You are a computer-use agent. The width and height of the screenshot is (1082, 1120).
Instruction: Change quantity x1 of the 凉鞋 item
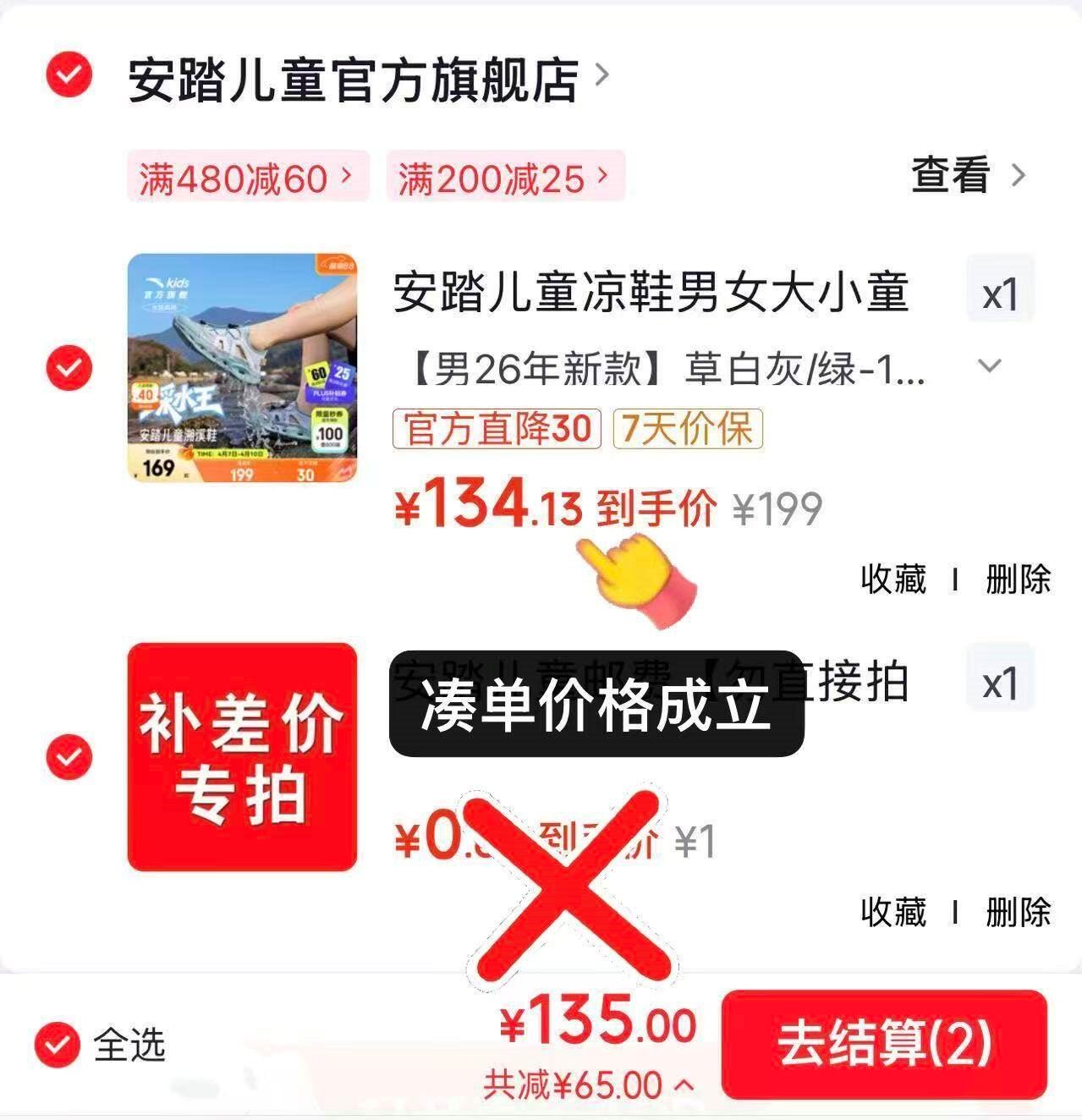[x=1001, y=294]
